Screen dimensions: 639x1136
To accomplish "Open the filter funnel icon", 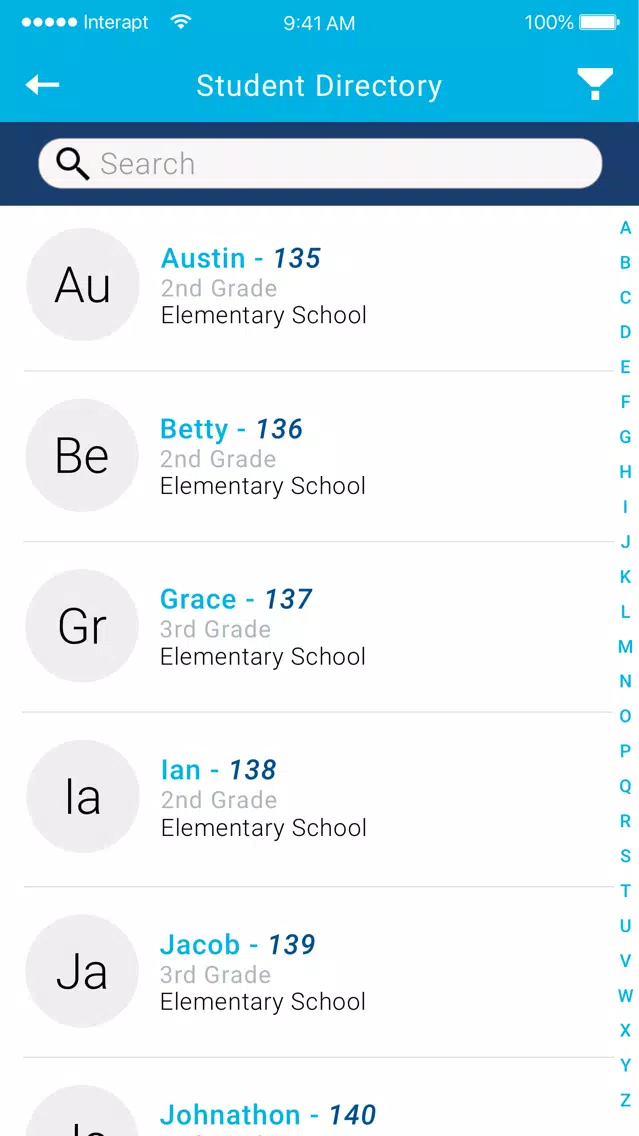I will click(595, 85).
